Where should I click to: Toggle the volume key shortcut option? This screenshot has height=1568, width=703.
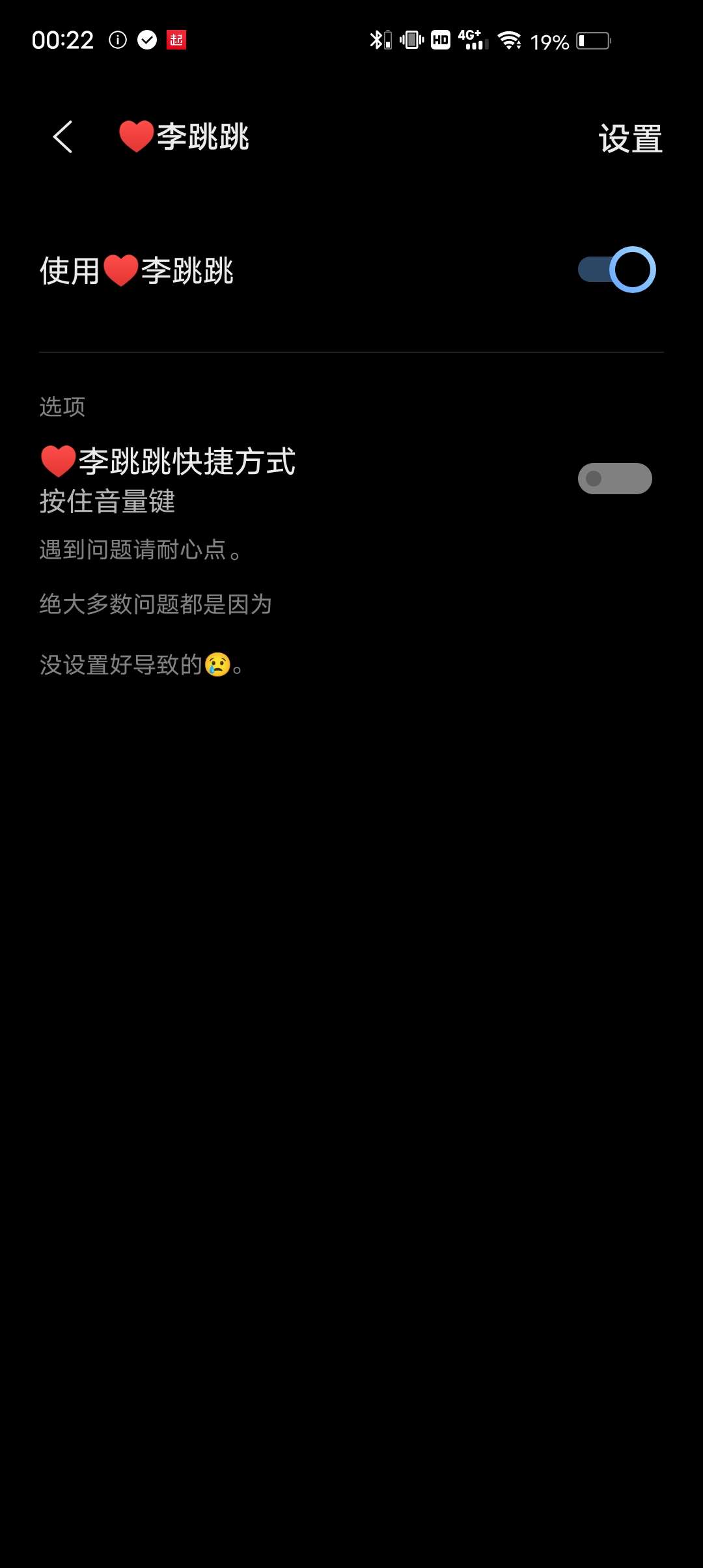click(614, 478)
